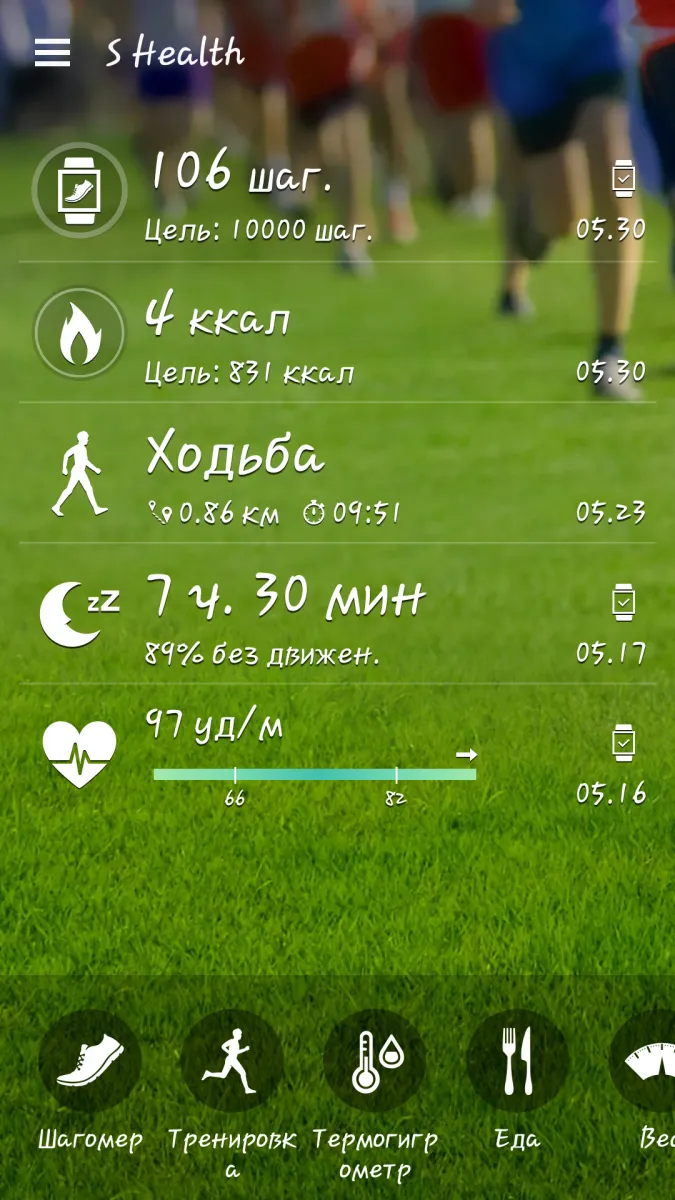This screenshot has height=1200, width=675.
Task: Open the Ходьба walking workout entry
Action: coord(338,474)
